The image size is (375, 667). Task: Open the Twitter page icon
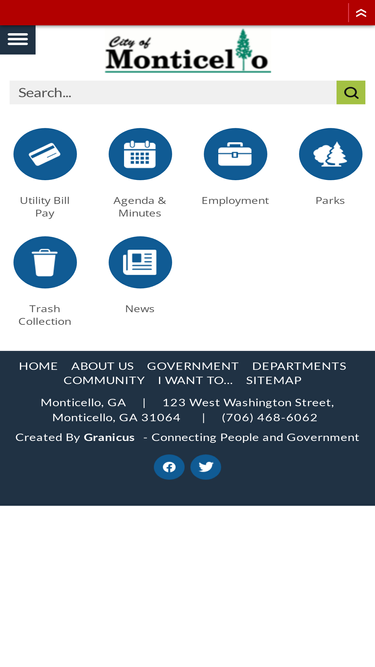[206, 467]
